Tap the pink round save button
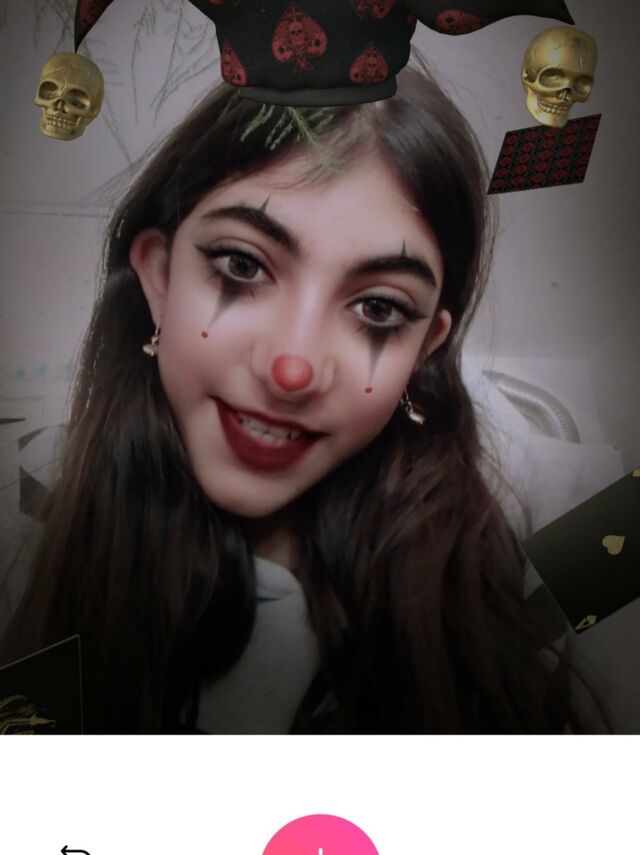Screen dimensions: 640x855 pos(320,839)
